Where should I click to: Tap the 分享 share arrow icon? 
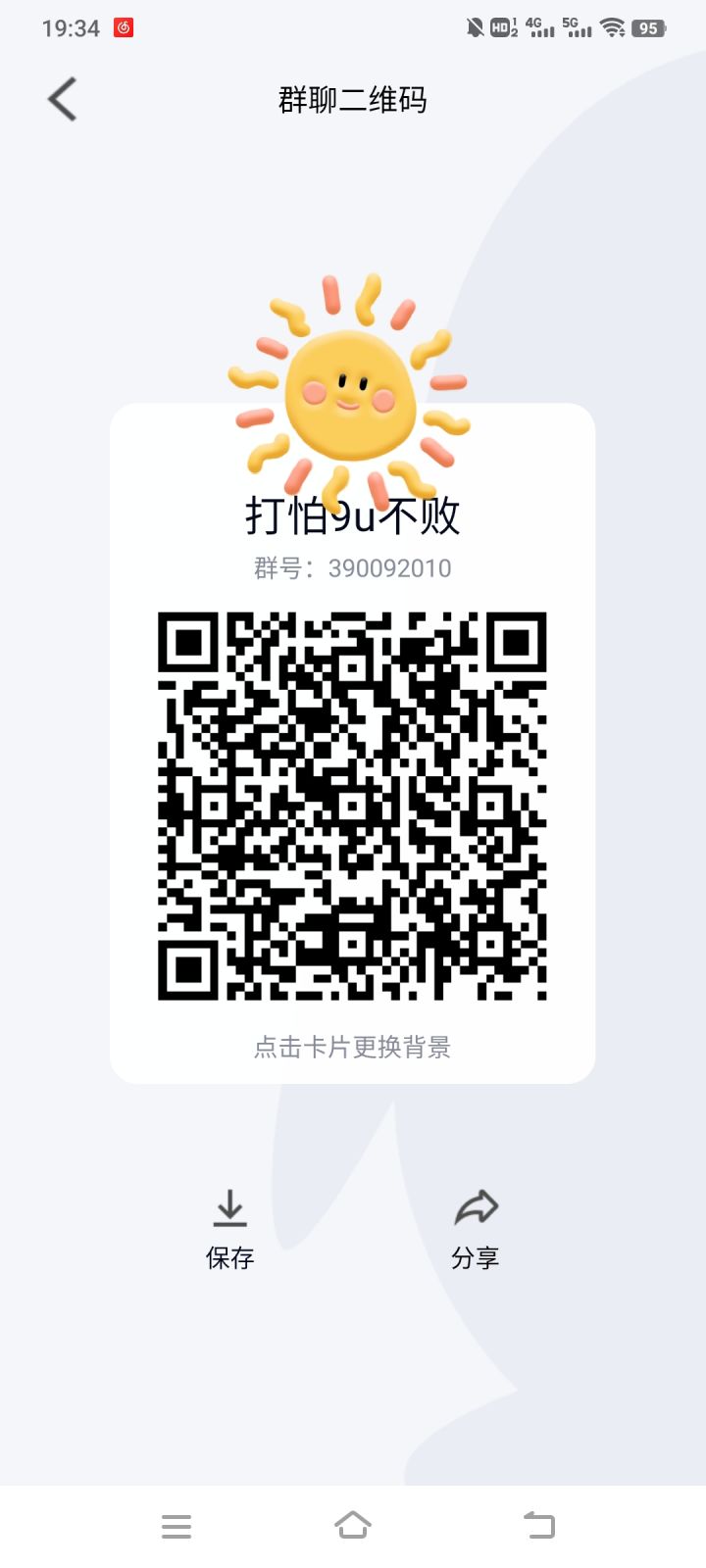[x=478, y=1207]
